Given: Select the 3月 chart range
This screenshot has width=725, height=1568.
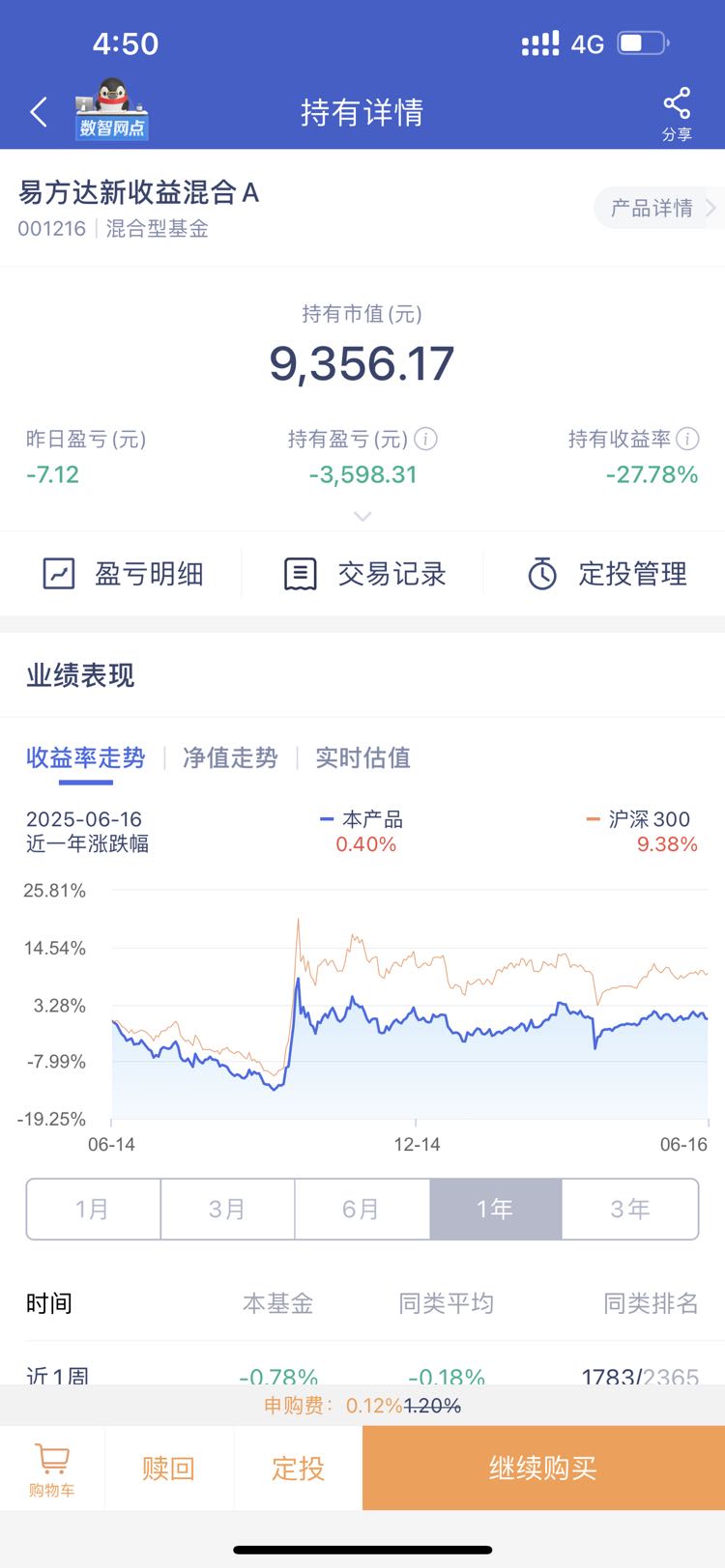Looking at the screenshot, I should pyautogui.click(x=227, y=1209).
